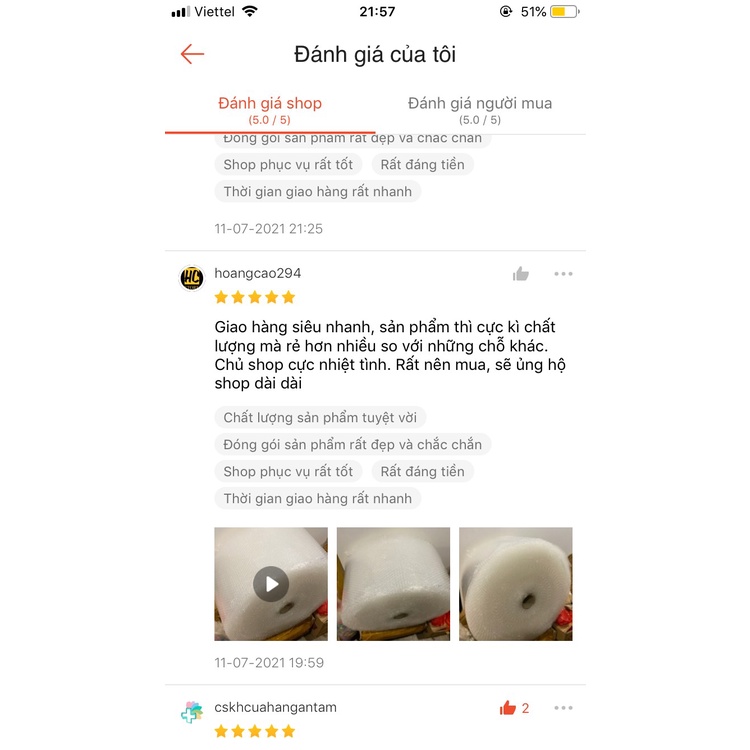Open more options on hoangcao294's review

tap(564, 274)
